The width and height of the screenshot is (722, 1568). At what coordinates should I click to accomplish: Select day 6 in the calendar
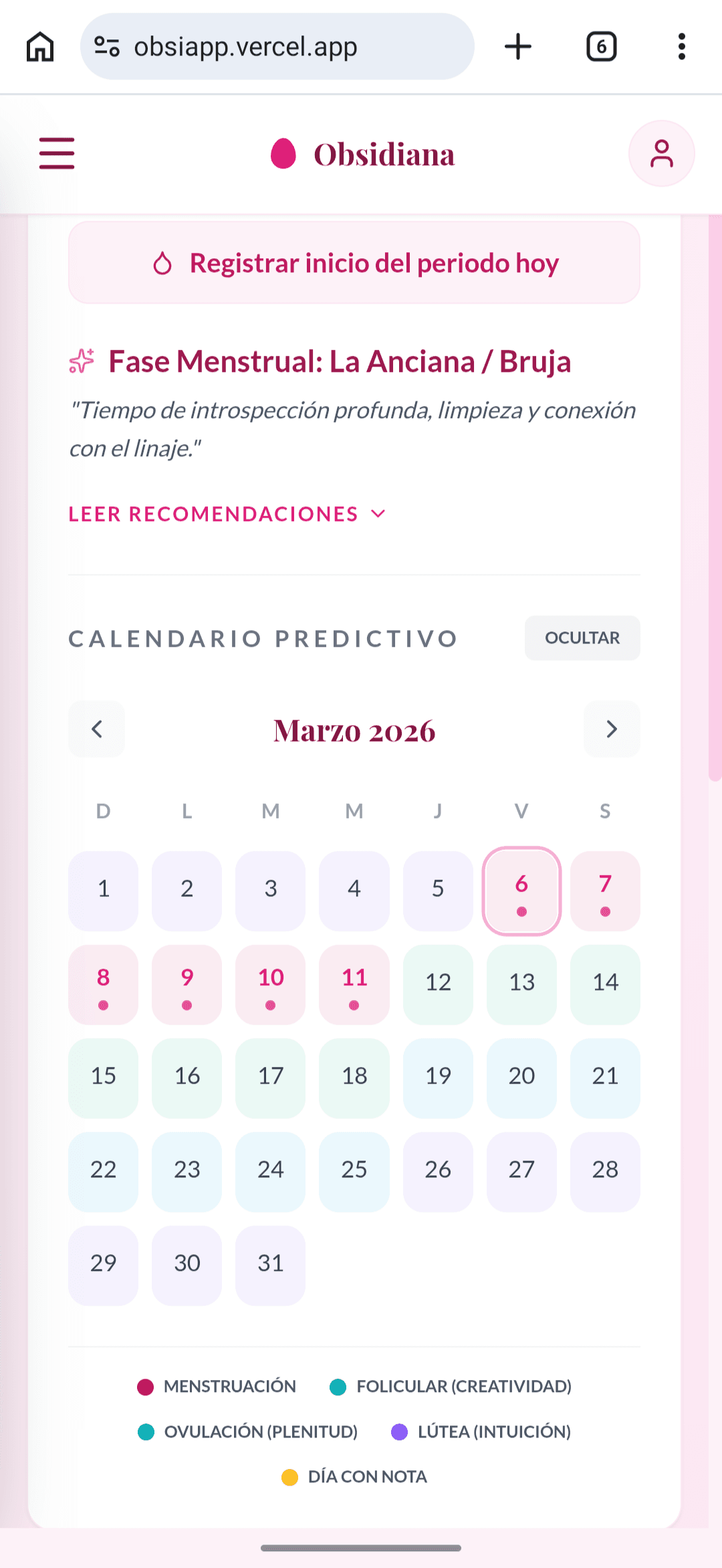point(521,890)
